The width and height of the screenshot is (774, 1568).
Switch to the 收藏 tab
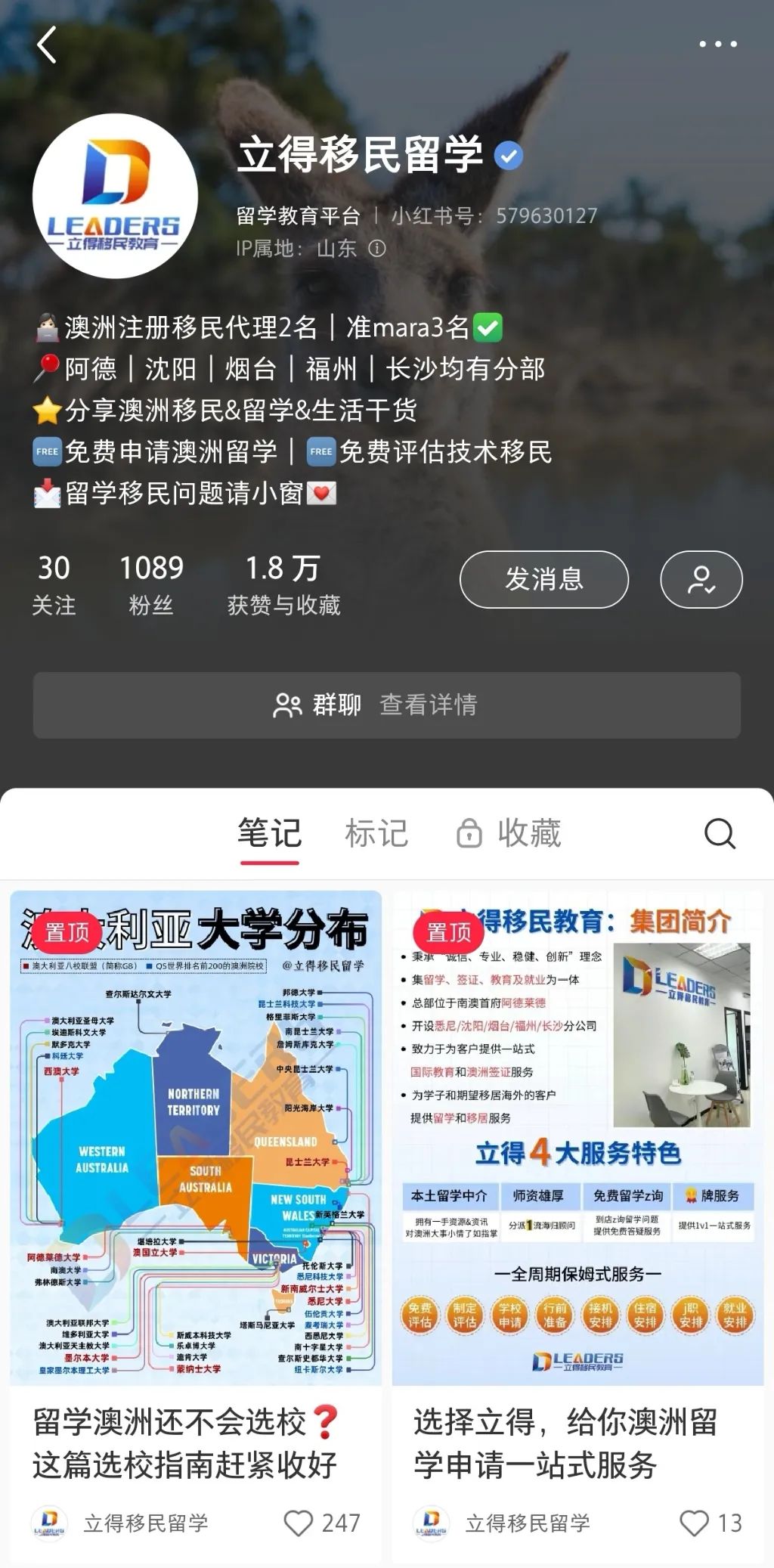(509, 834)
